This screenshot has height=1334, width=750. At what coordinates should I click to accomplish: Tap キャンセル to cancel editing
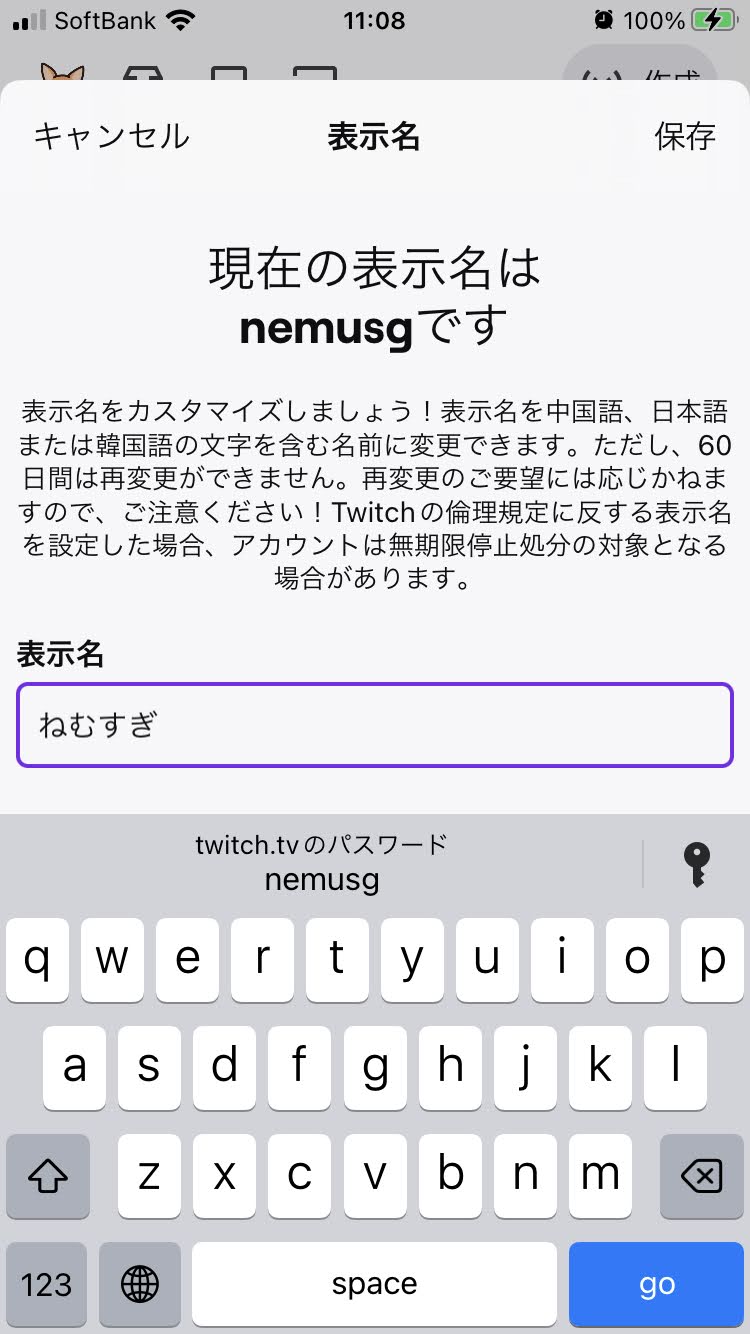click(111, 136)
